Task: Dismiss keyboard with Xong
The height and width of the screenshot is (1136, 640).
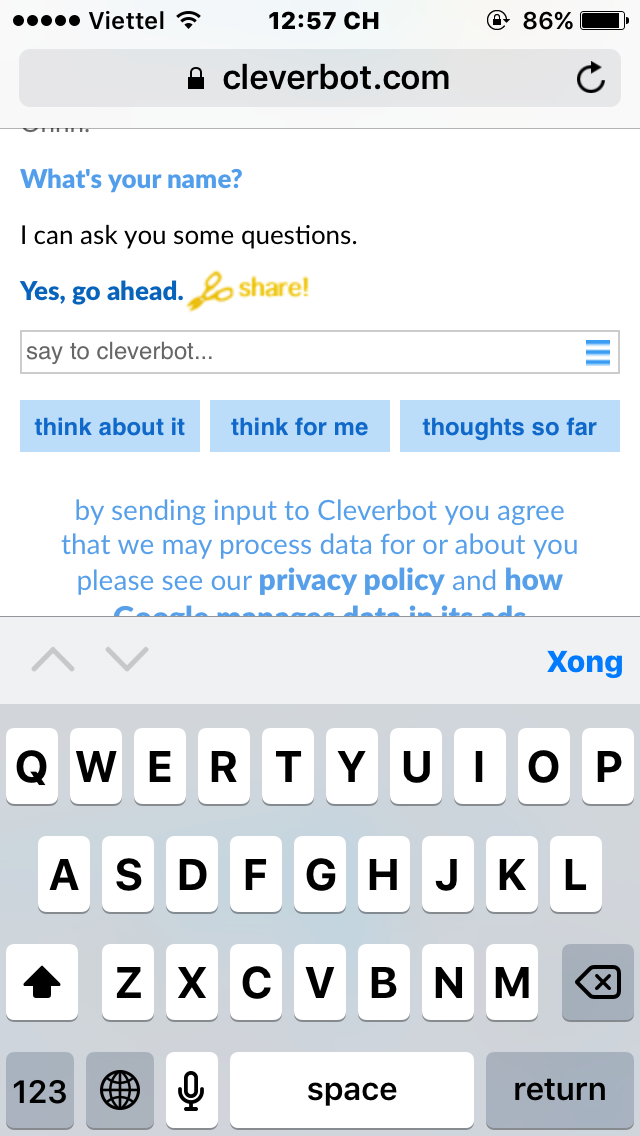Action: (584, 661)
